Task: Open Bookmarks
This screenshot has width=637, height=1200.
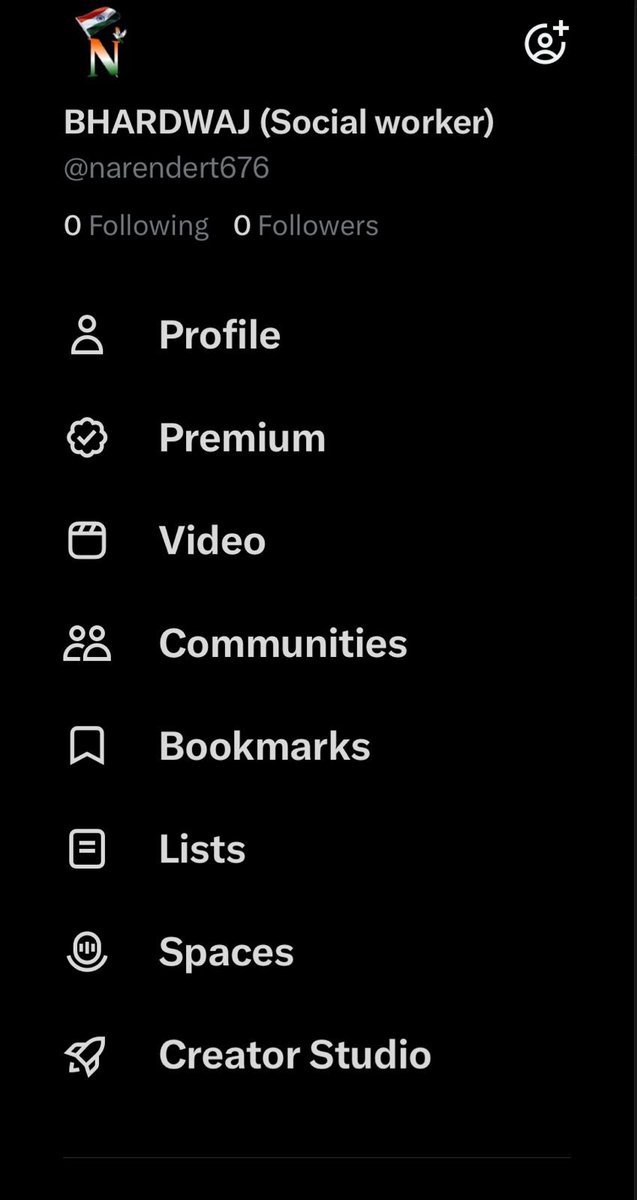Action: tap(318, 747)
